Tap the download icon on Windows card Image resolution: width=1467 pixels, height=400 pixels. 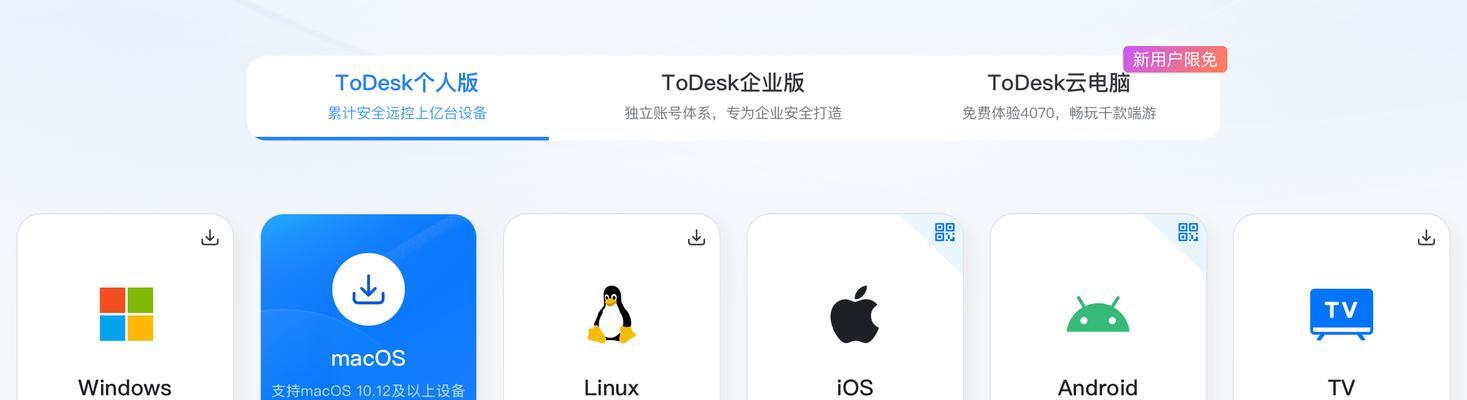(x=210, y=237)
